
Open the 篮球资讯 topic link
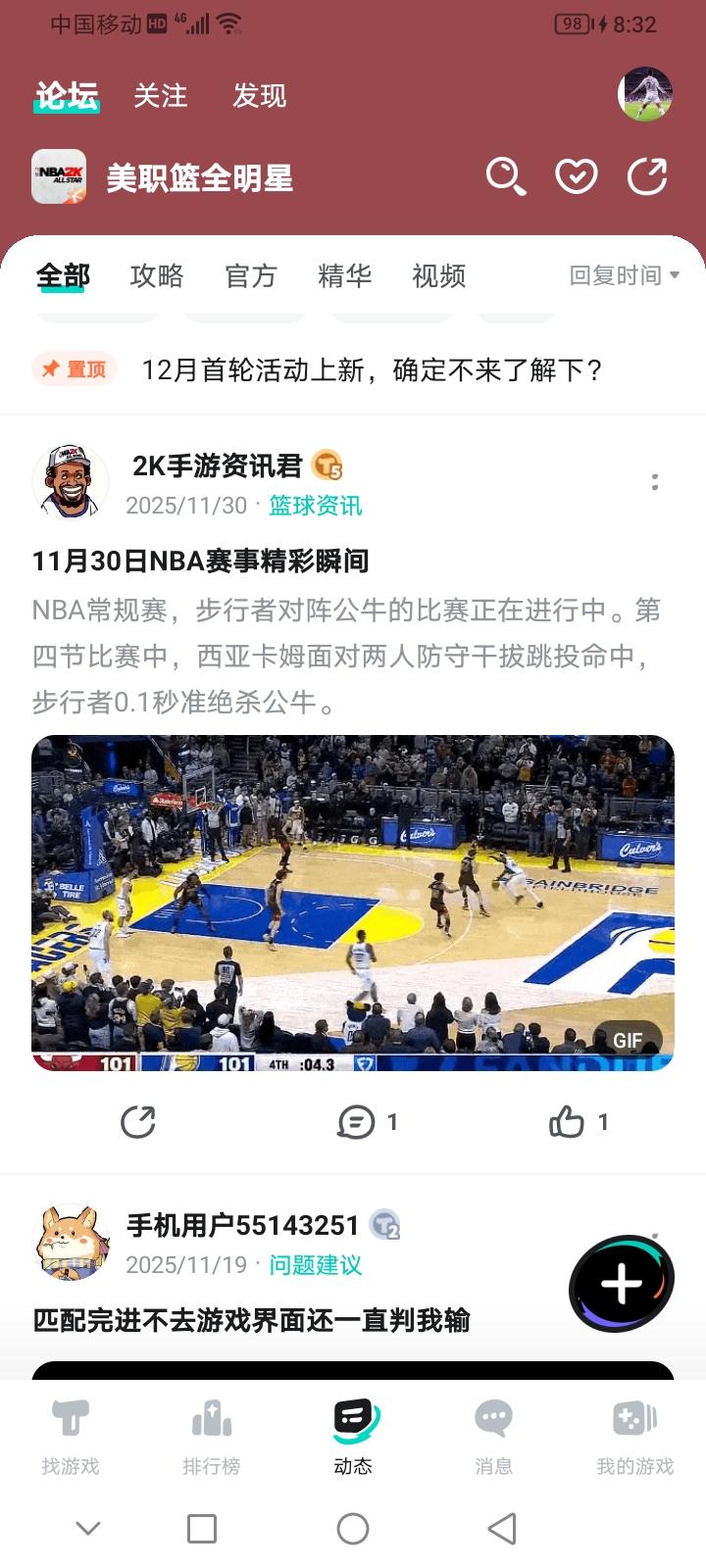(315, 505)
